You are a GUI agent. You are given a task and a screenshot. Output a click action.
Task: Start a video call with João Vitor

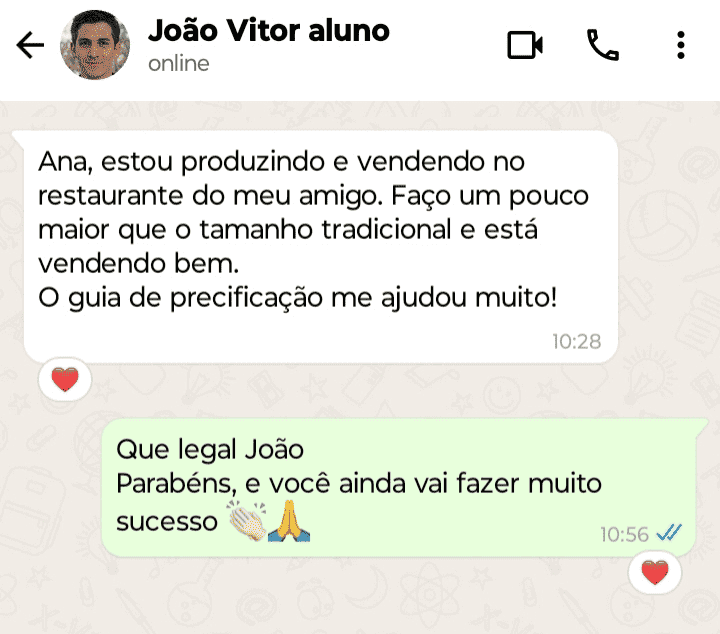525,46
